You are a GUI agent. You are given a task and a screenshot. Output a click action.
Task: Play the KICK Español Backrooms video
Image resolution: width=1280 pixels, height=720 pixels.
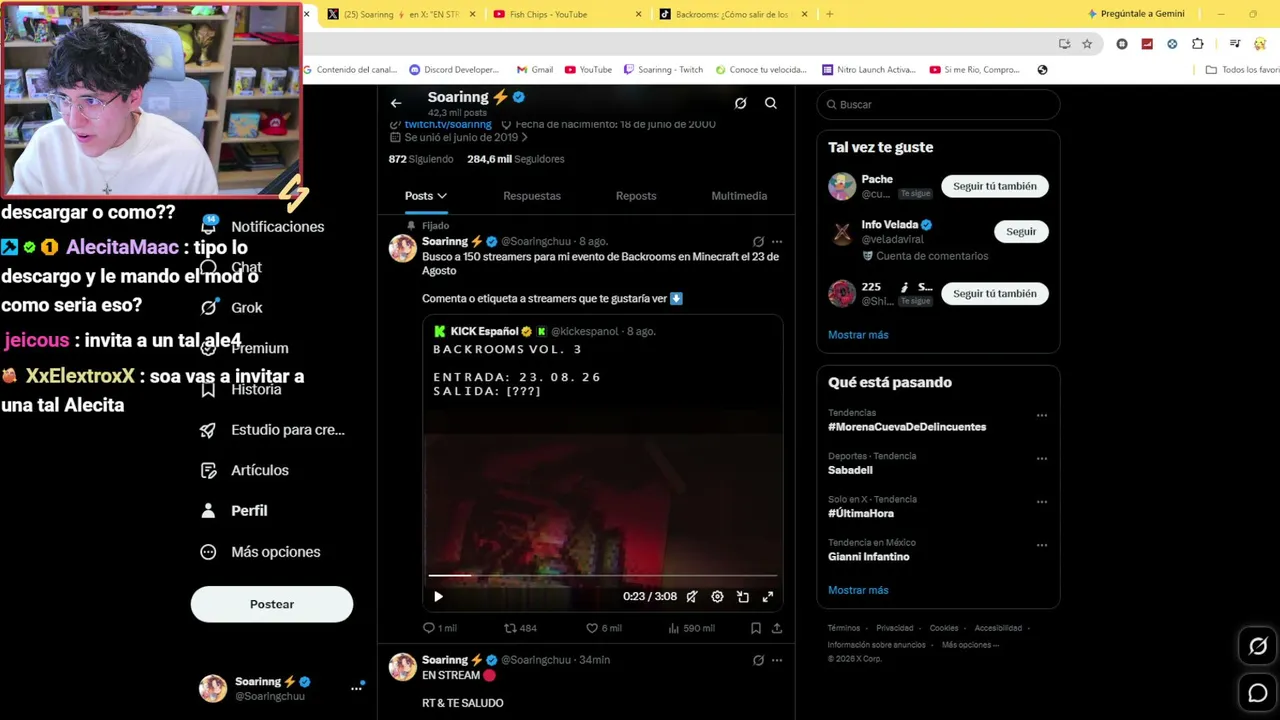coord(438,597)
